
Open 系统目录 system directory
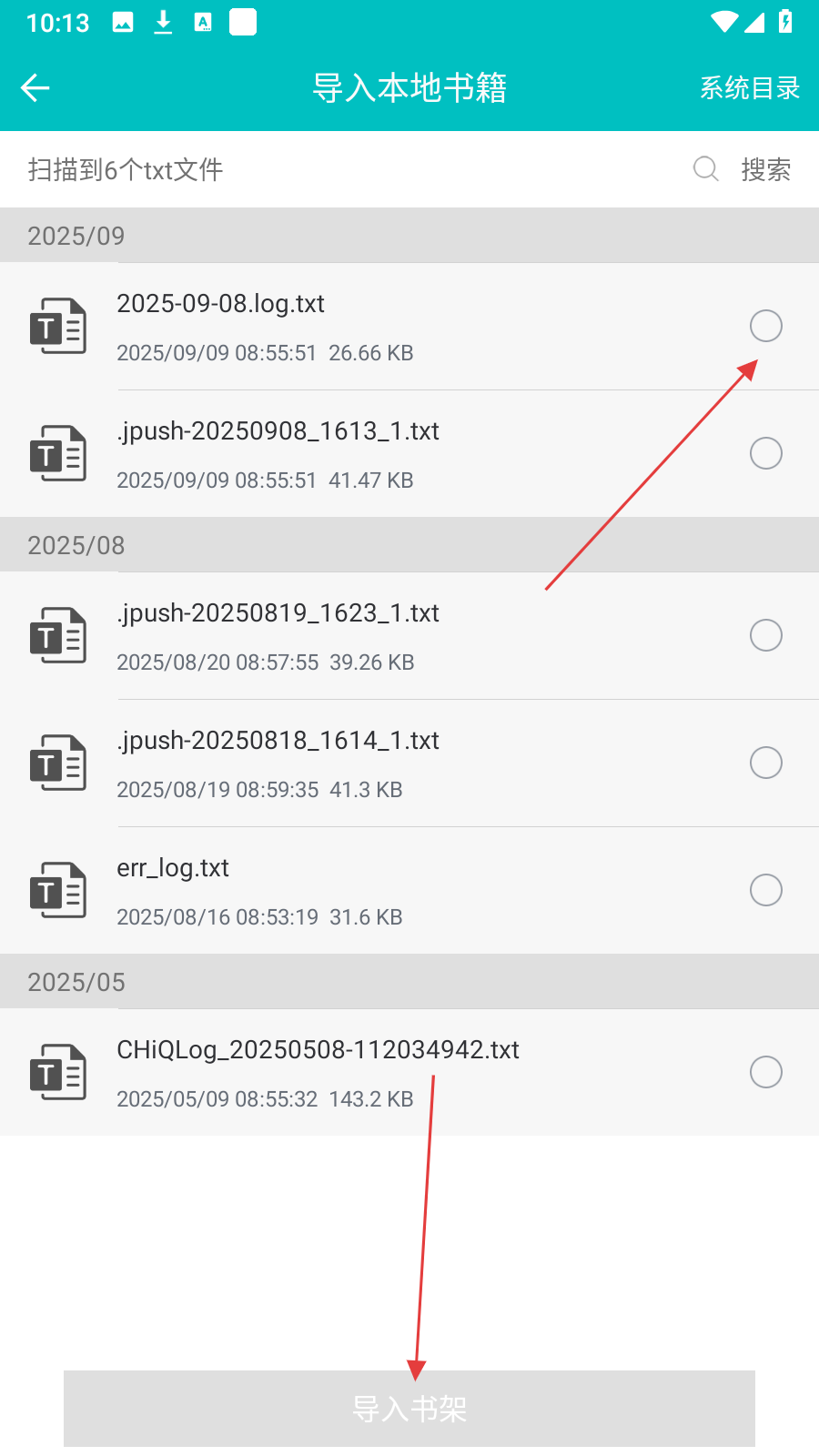[749, 88]
